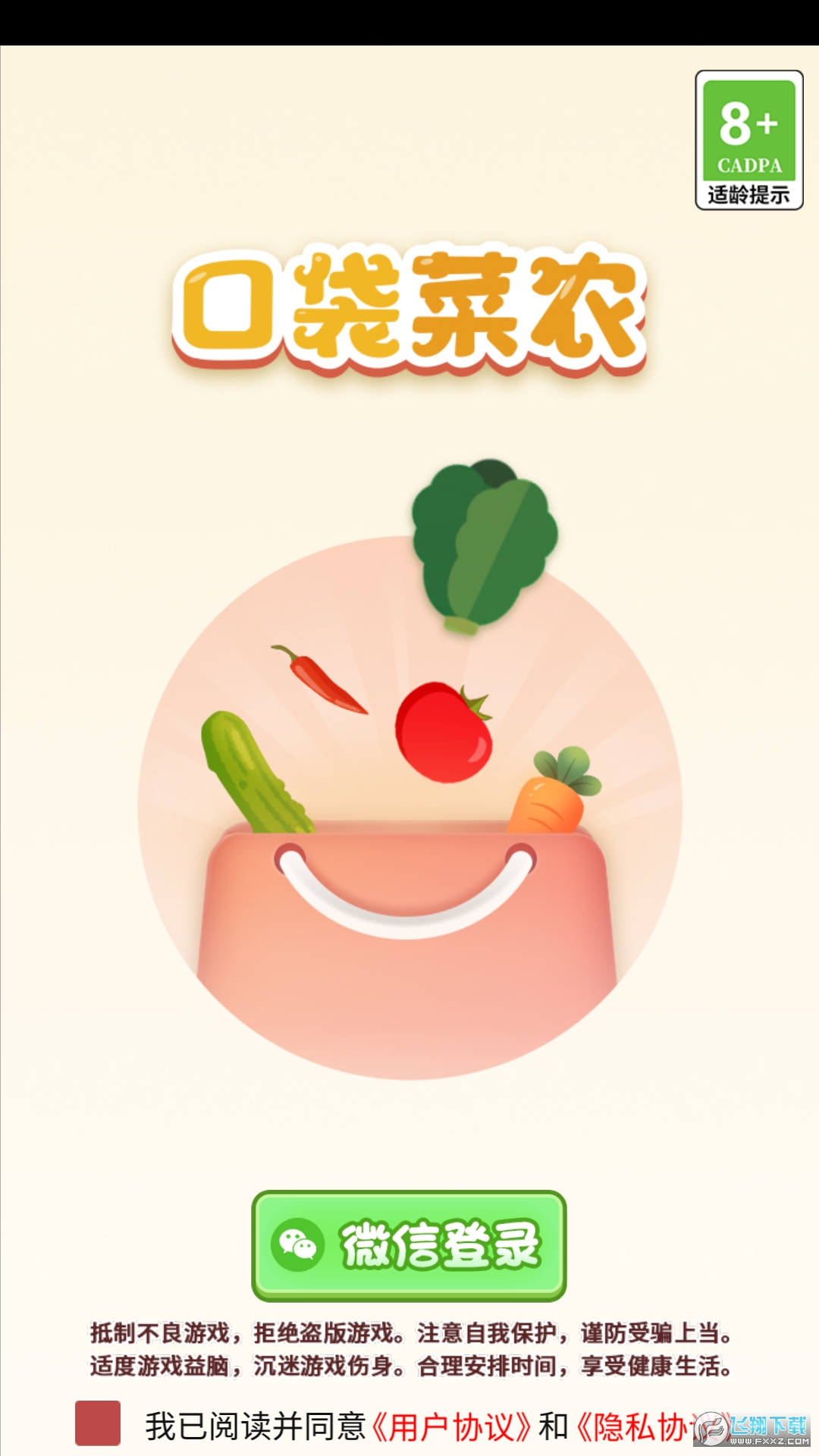This screenshot has height=1456, width=819.
Task: Tick the agreement checkbox
Action: [98, 1423]
